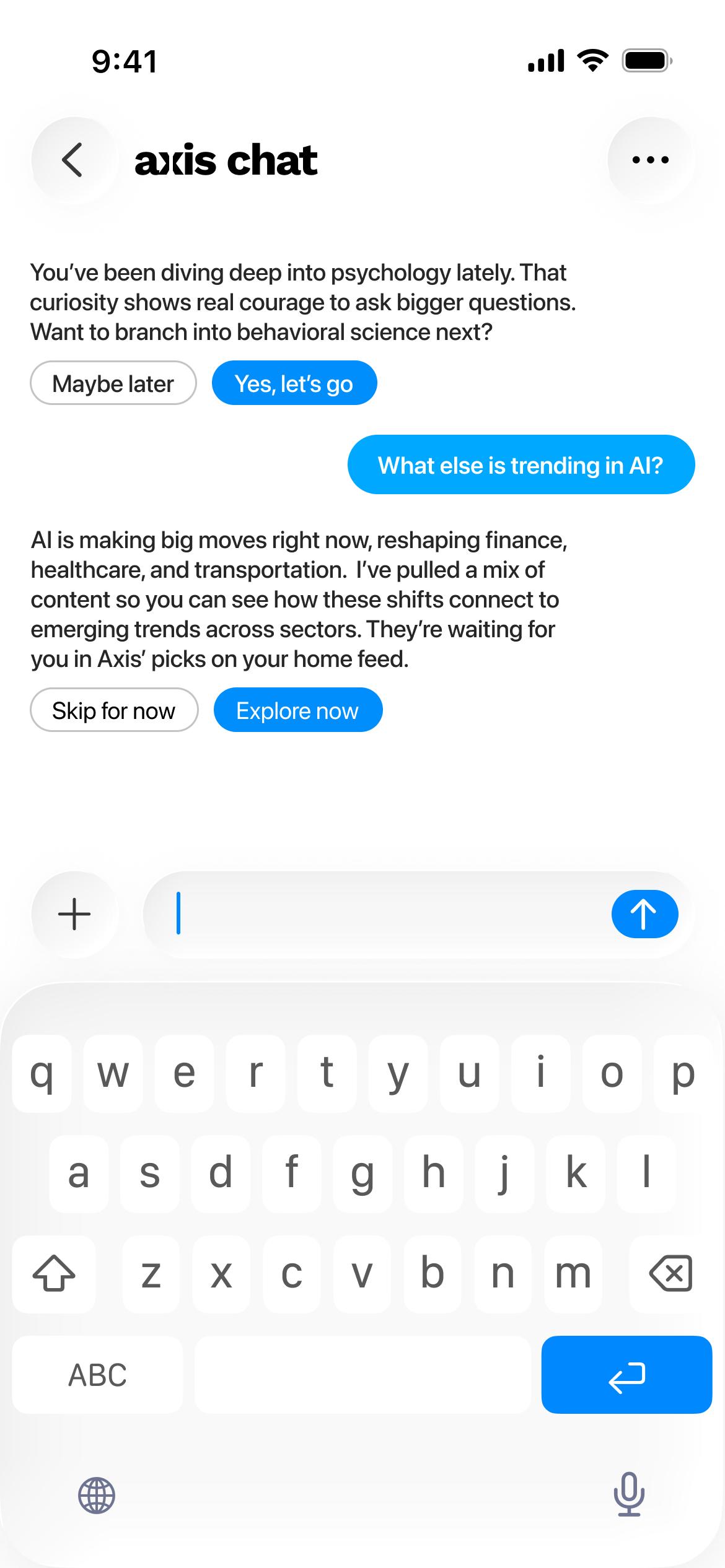Viewport: 725px width, 1568px height.
Task: Switch keyboard language with the globe
Action: click(97, 1496)
